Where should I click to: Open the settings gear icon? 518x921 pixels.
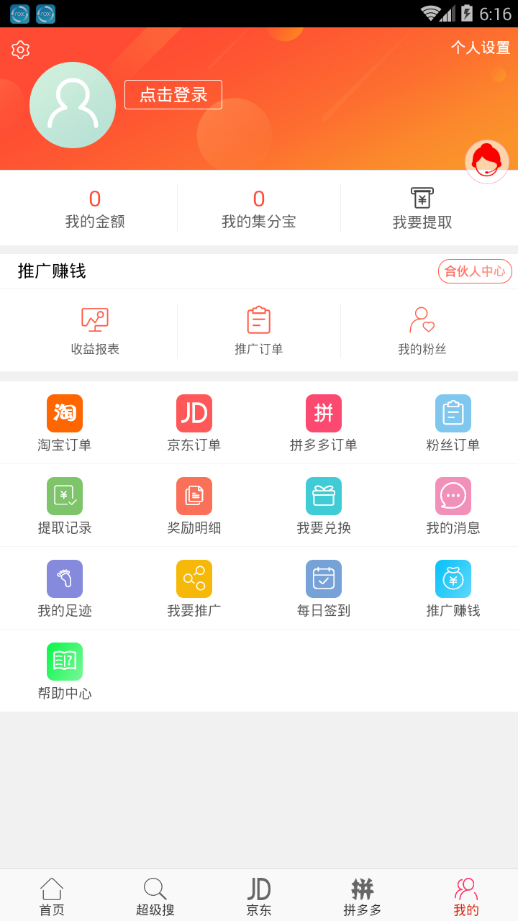point(21,50)
